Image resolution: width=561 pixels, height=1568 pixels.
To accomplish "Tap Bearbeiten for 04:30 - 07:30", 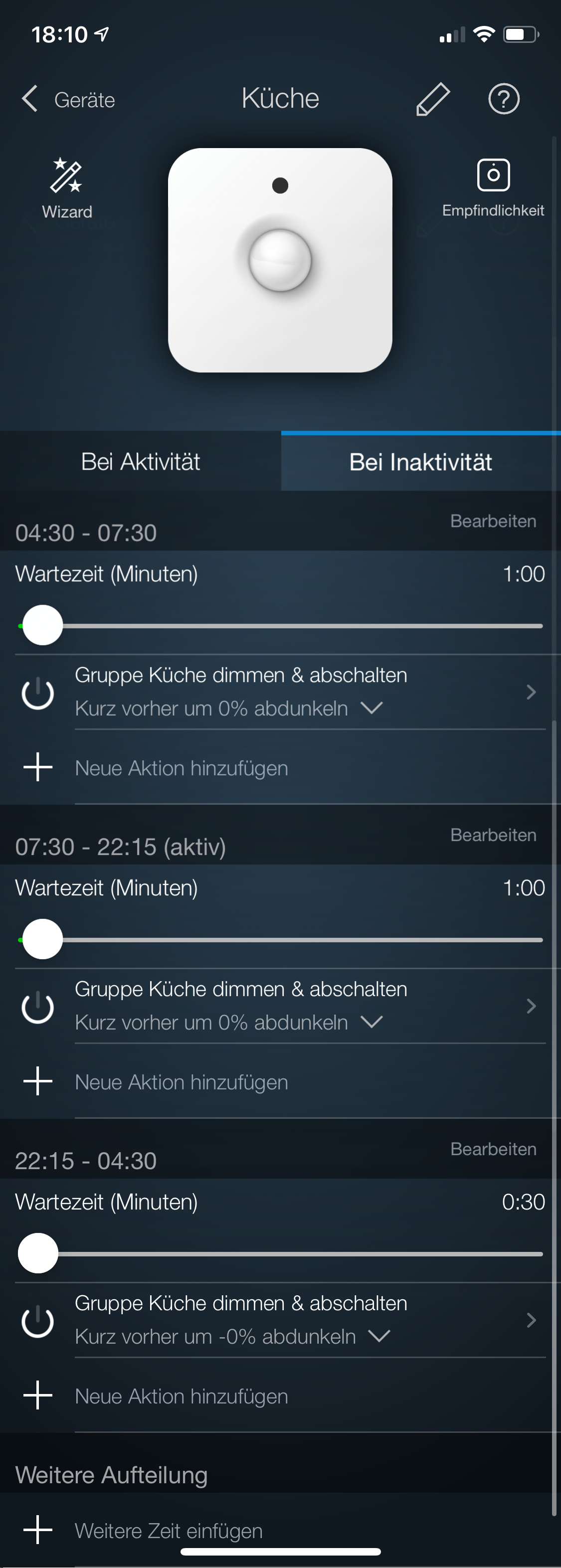I will (493, 521).
